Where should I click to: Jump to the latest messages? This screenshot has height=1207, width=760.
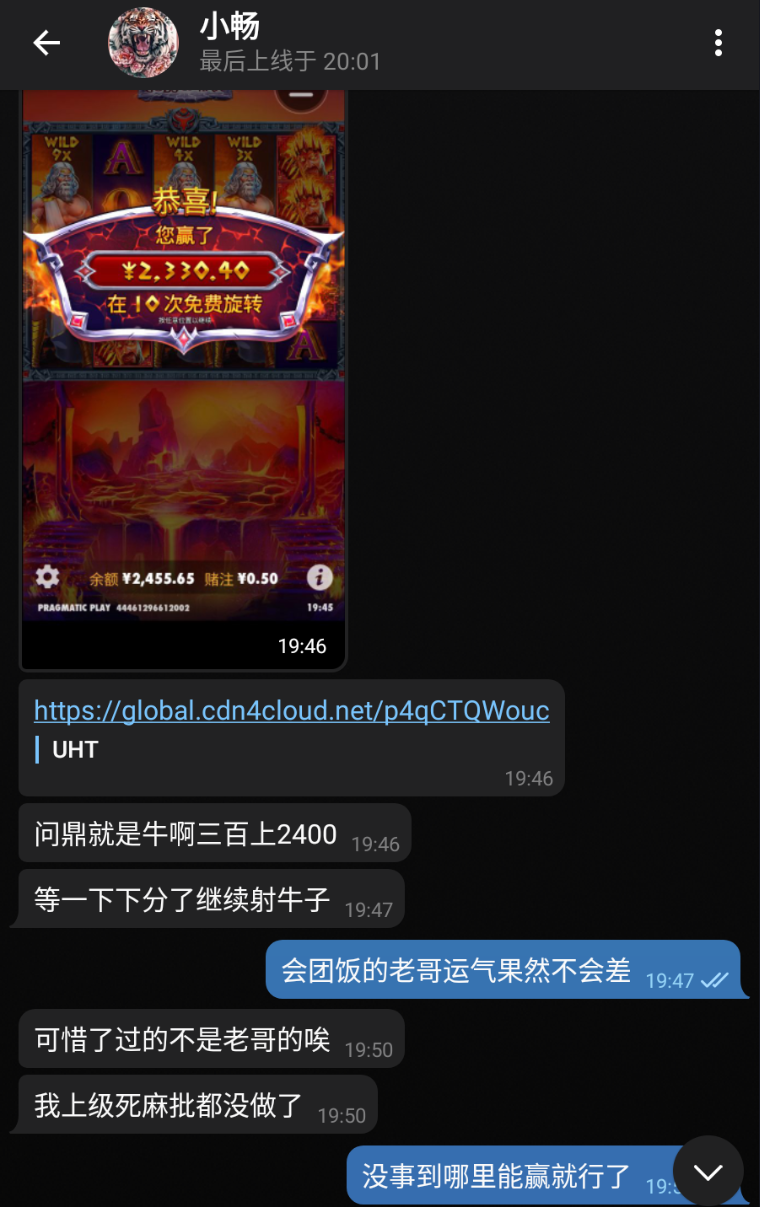(708, 1171)
